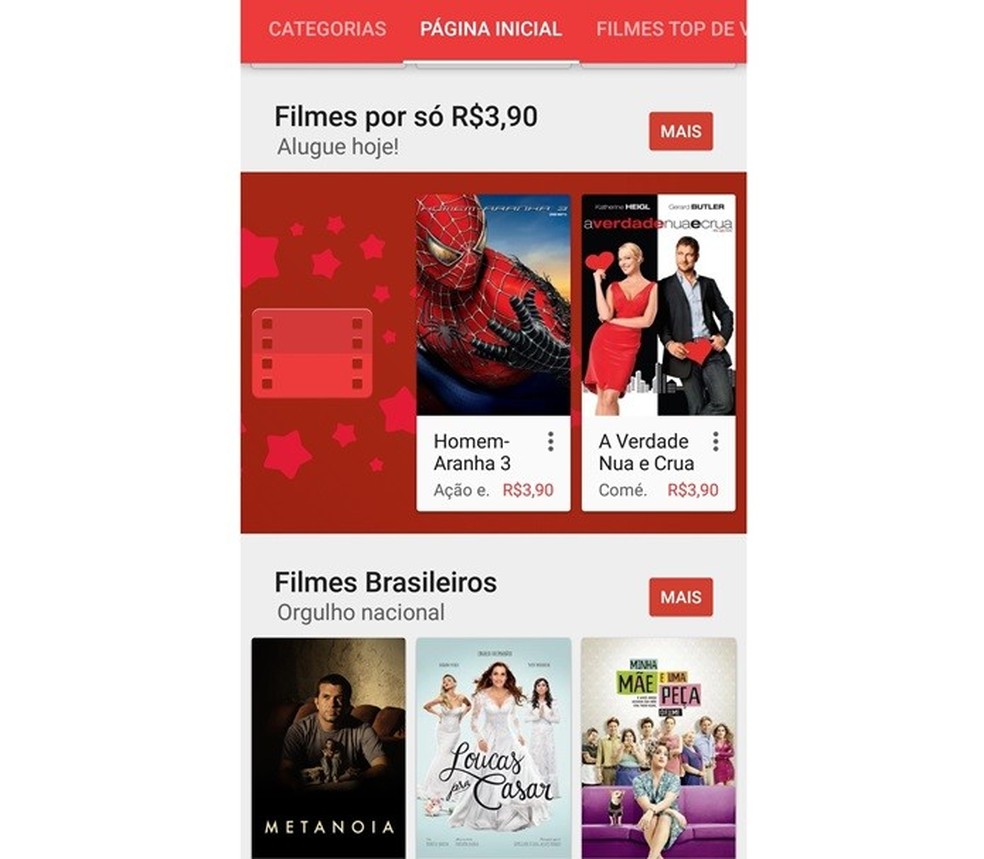The width and height of the screenshot is (984, 859).
Task: Open overflow menu on Homem-Aranha 3 card
Action: [x=550, y=442]
